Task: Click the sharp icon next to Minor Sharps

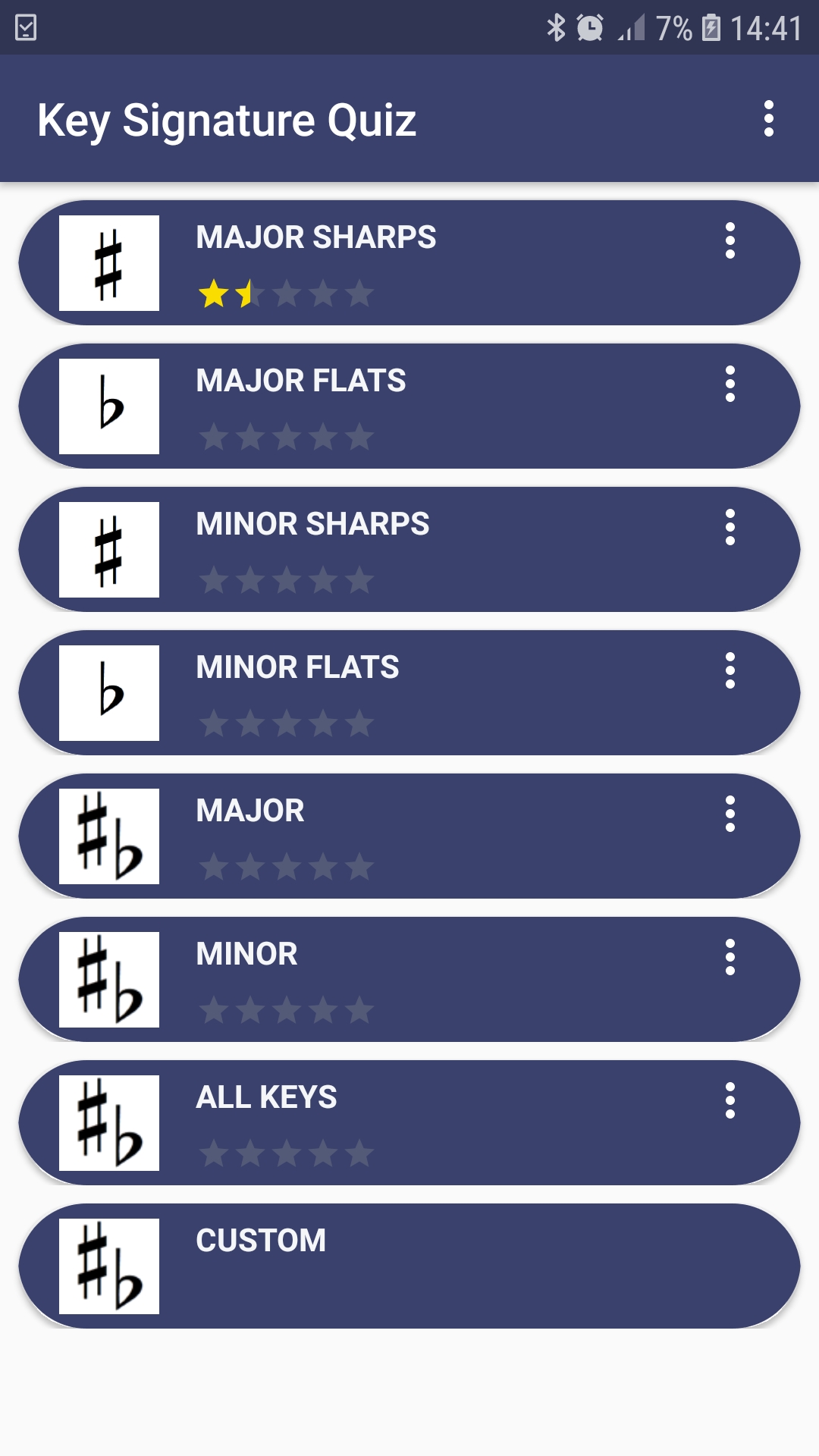Action: click(109, 548)
